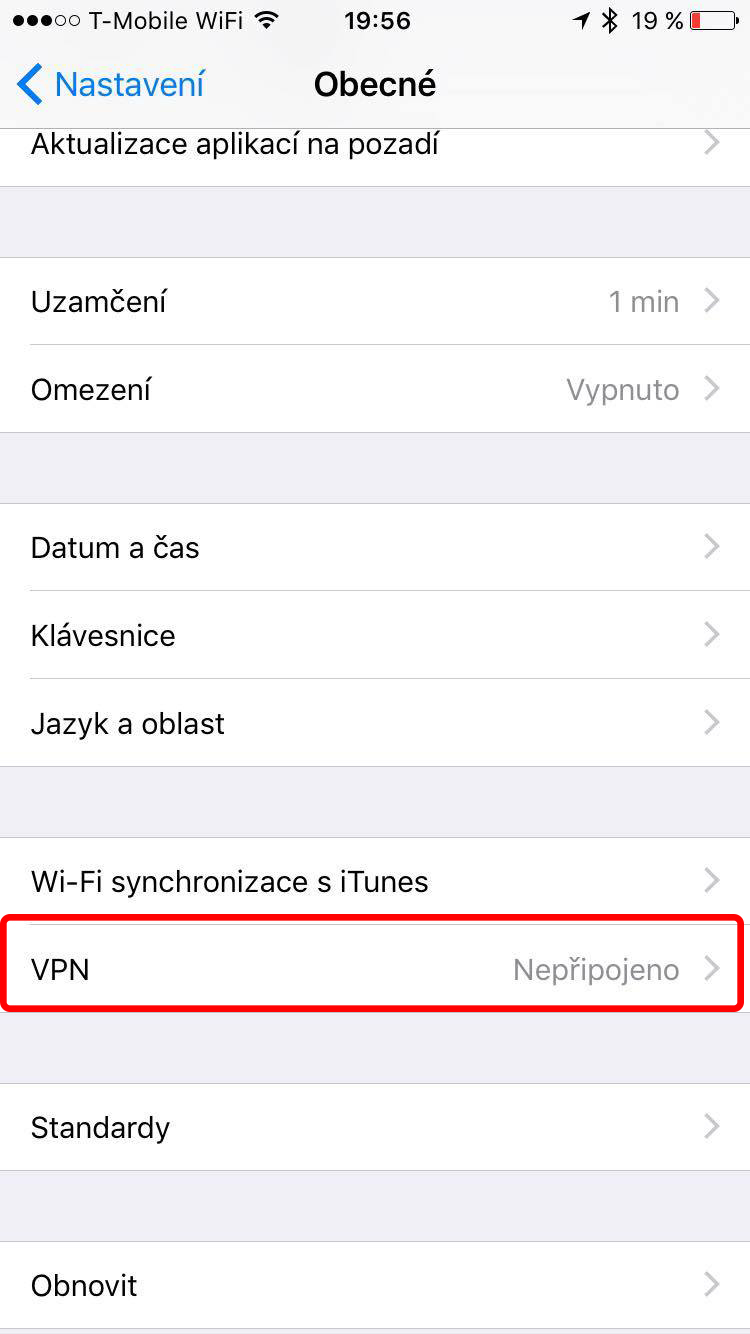Open the VPN settings row
Screen dimensions: 750x1334
pos(375,969)
